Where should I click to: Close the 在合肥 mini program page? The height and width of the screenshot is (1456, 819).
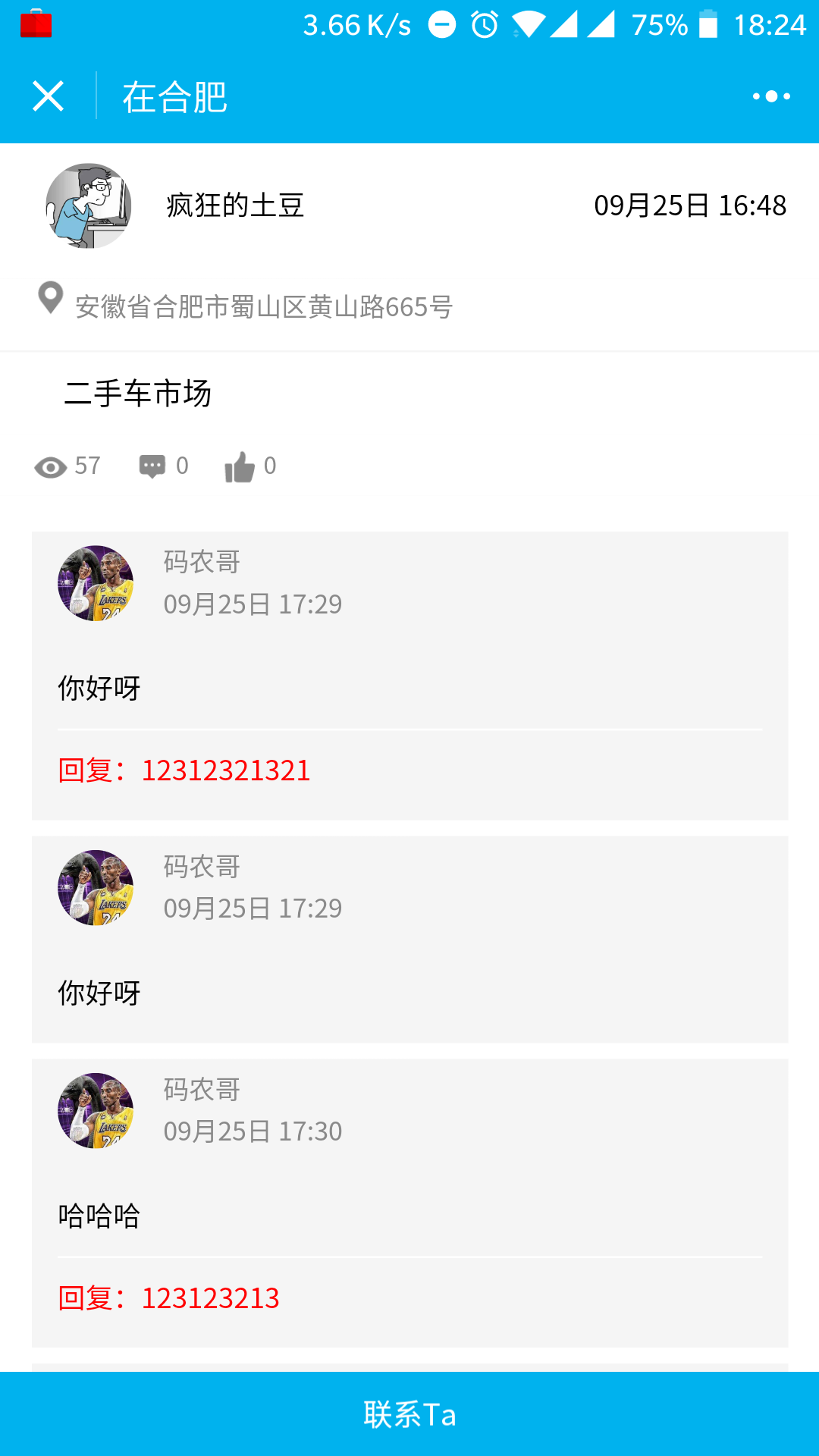coord(48,96)
